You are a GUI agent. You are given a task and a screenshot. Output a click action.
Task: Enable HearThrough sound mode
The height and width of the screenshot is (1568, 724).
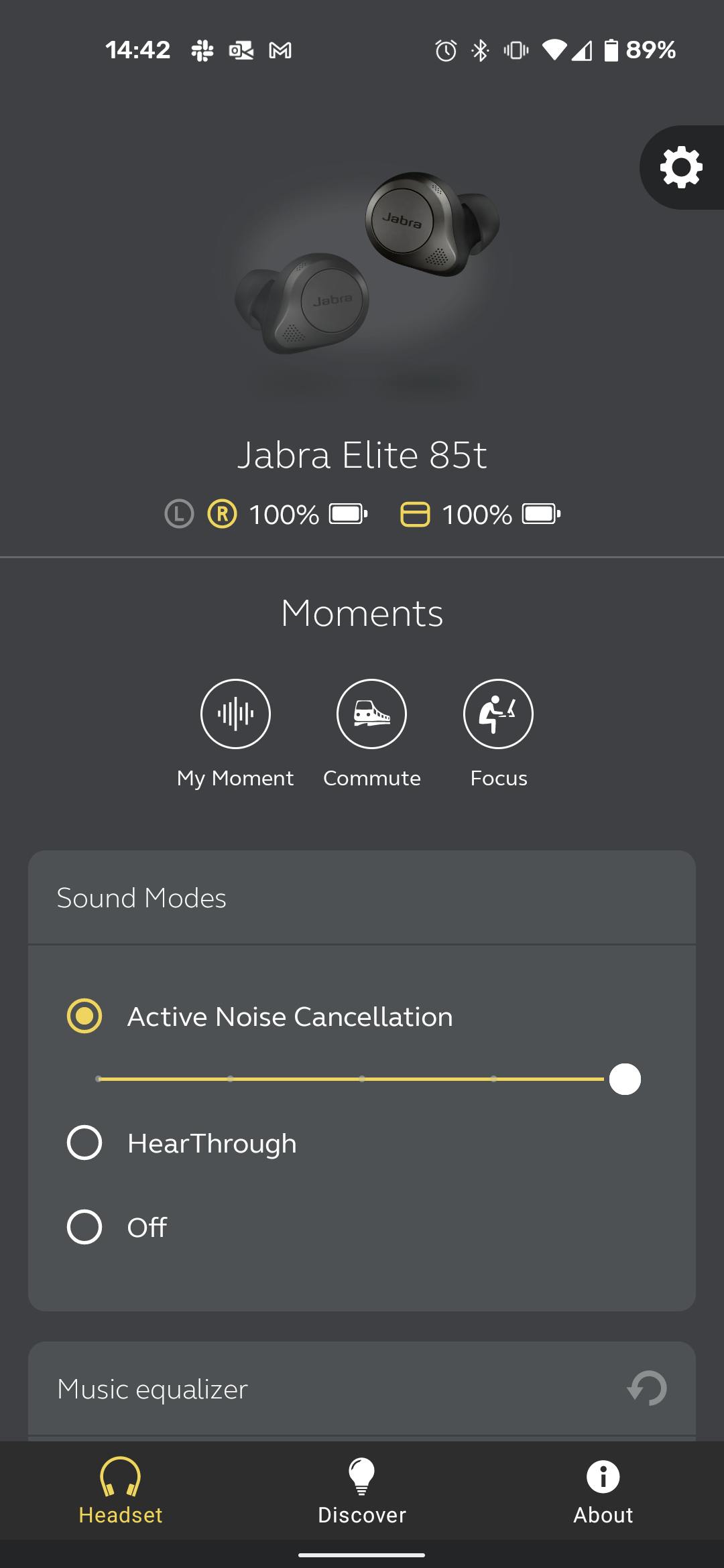pyautogui.click(x=84, y=1142)
